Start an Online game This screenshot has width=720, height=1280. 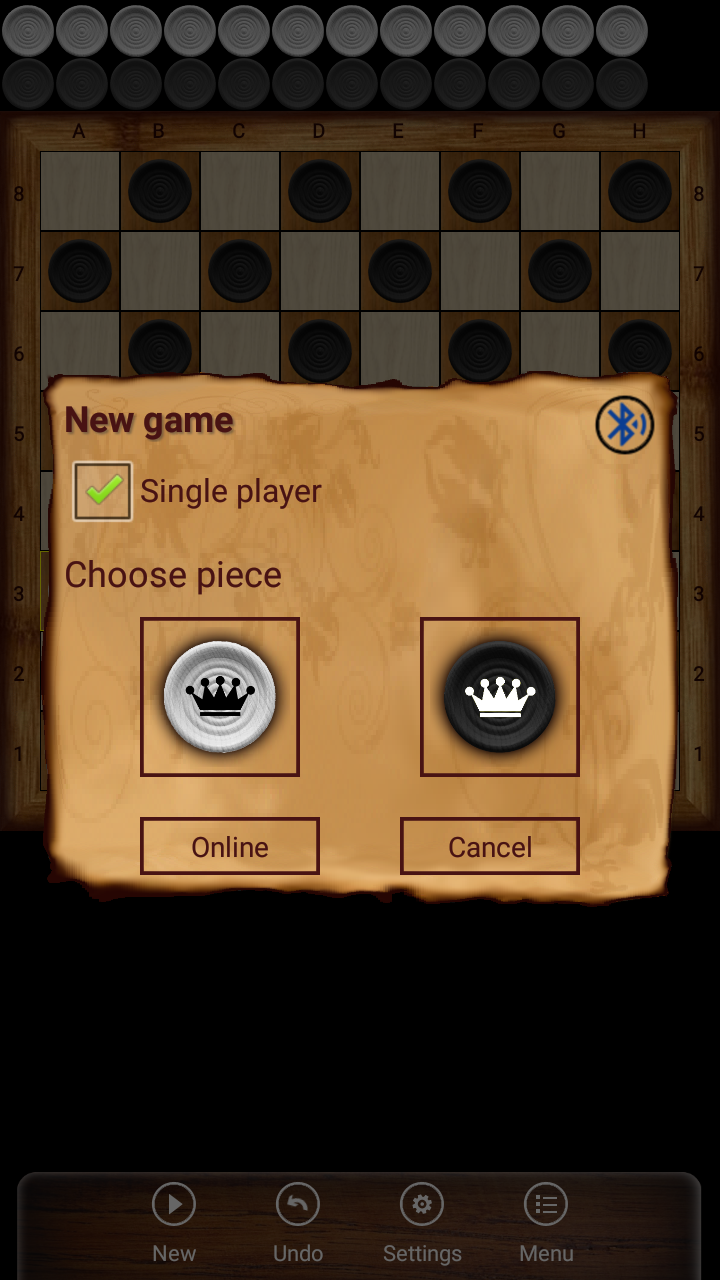coord(230,846)
